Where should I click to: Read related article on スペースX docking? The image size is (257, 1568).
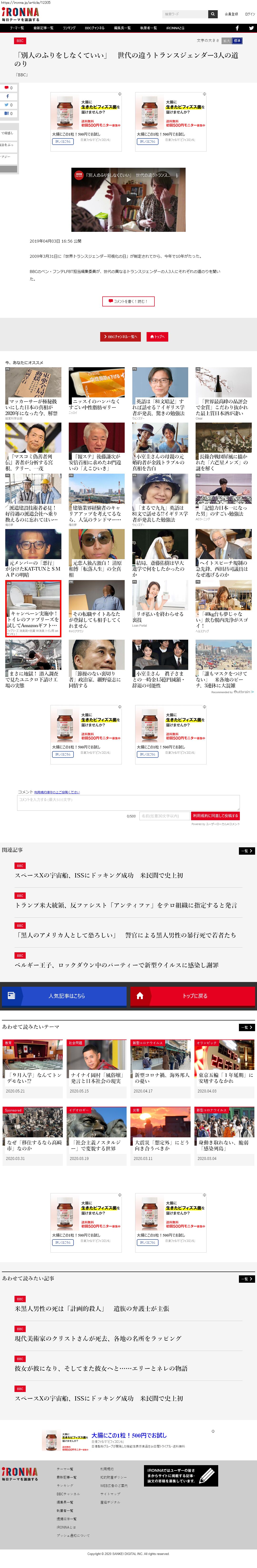[x=99, y=875]
